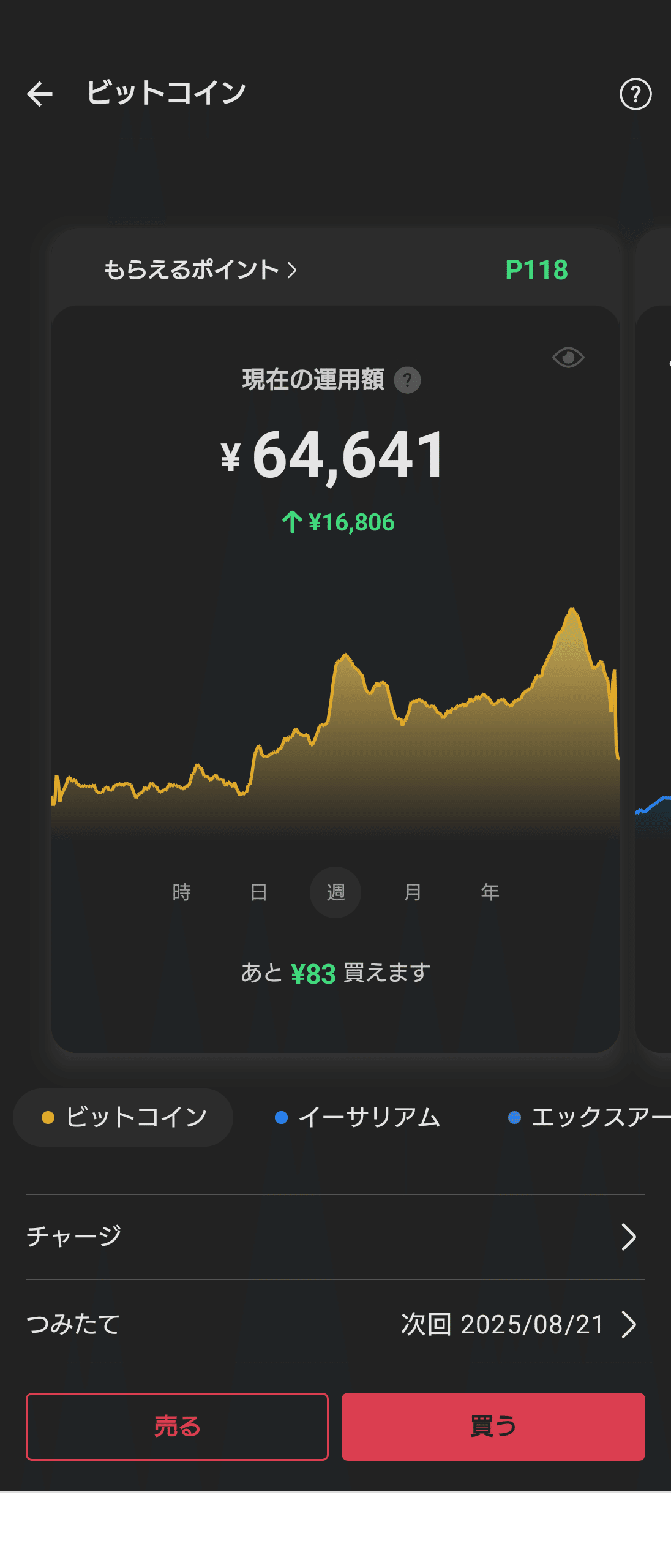671x1568 pixels.
Task: Tap the info icon beside 現在の運用額
Action: click(408, 381)
